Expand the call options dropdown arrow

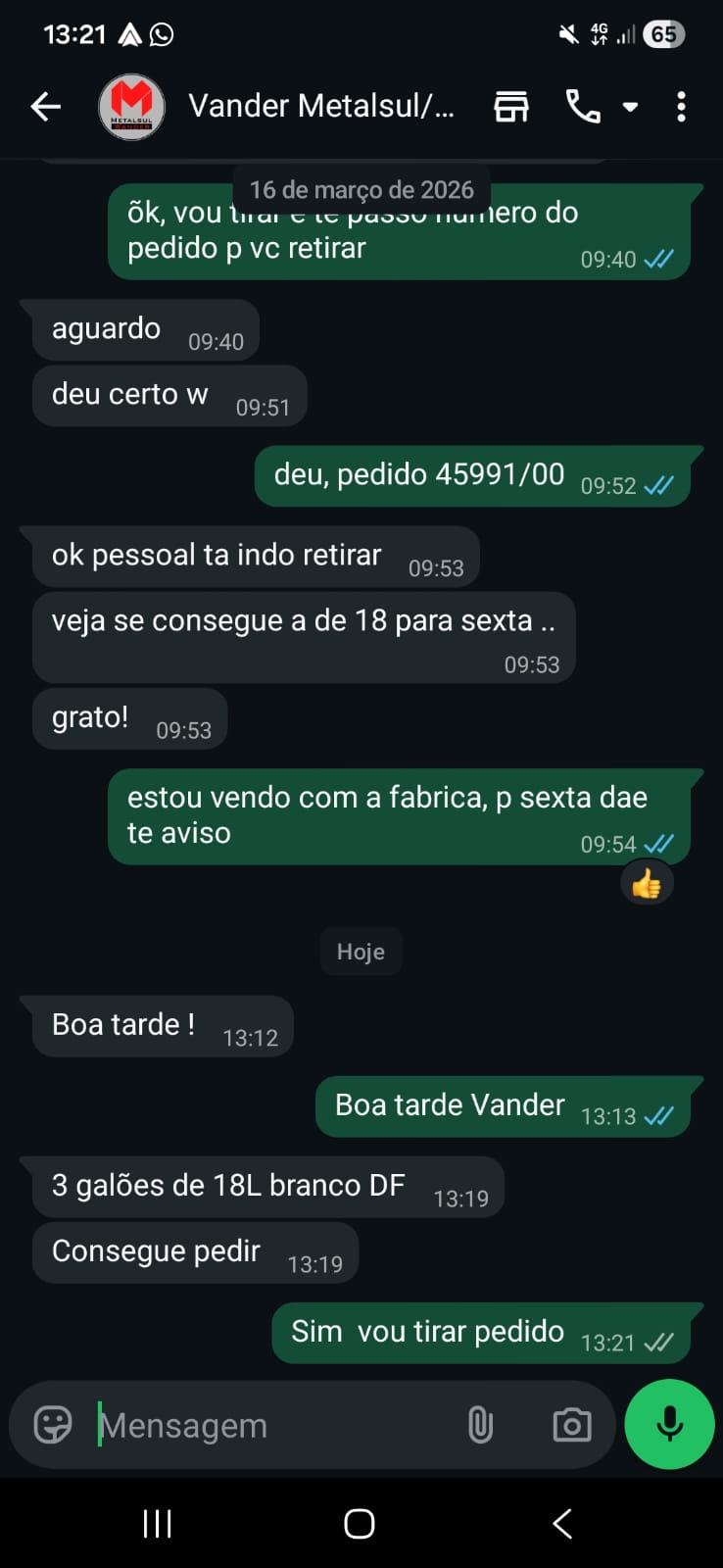tap(631, 106)
